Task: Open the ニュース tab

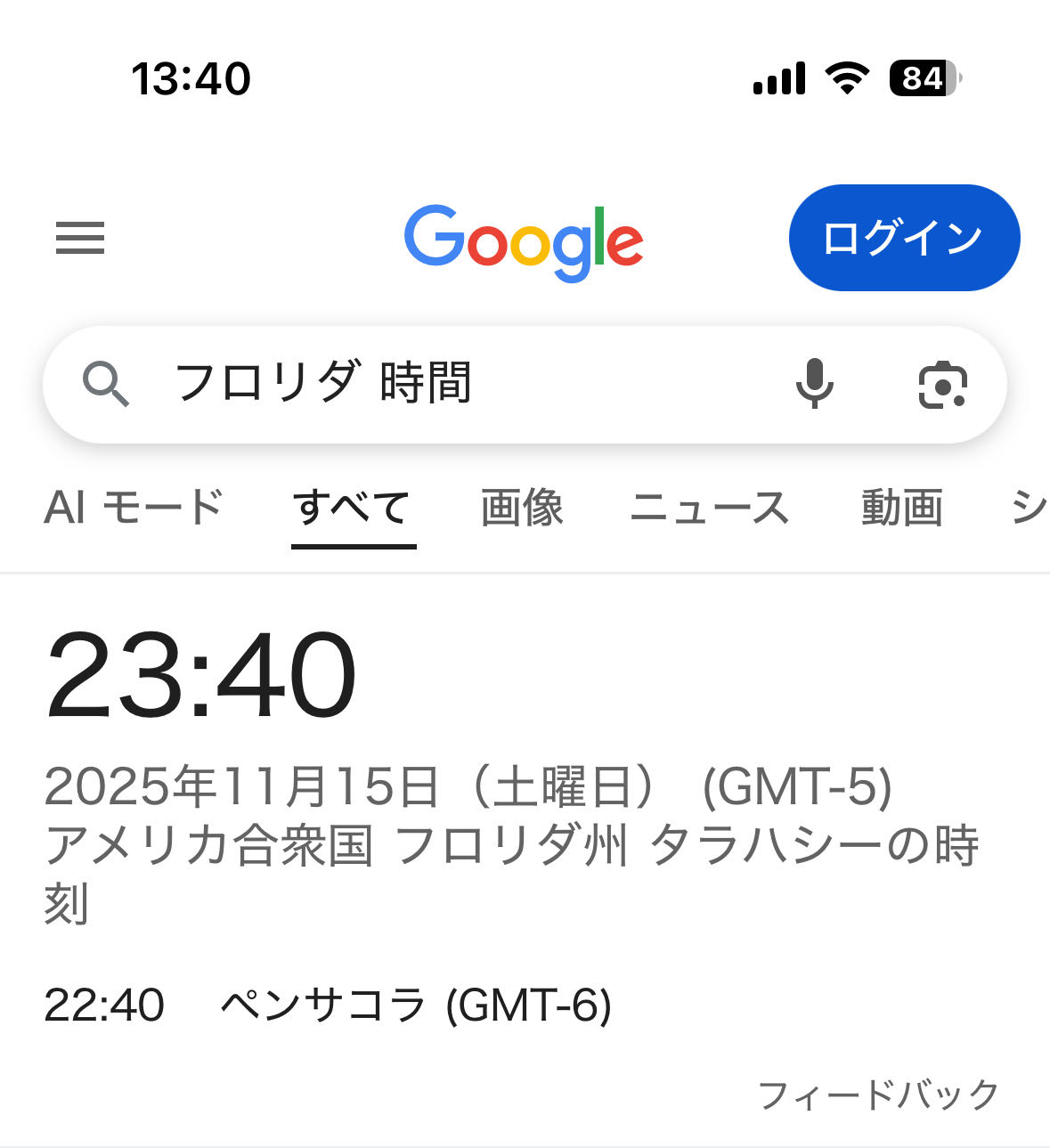Action: pos(710,508)
